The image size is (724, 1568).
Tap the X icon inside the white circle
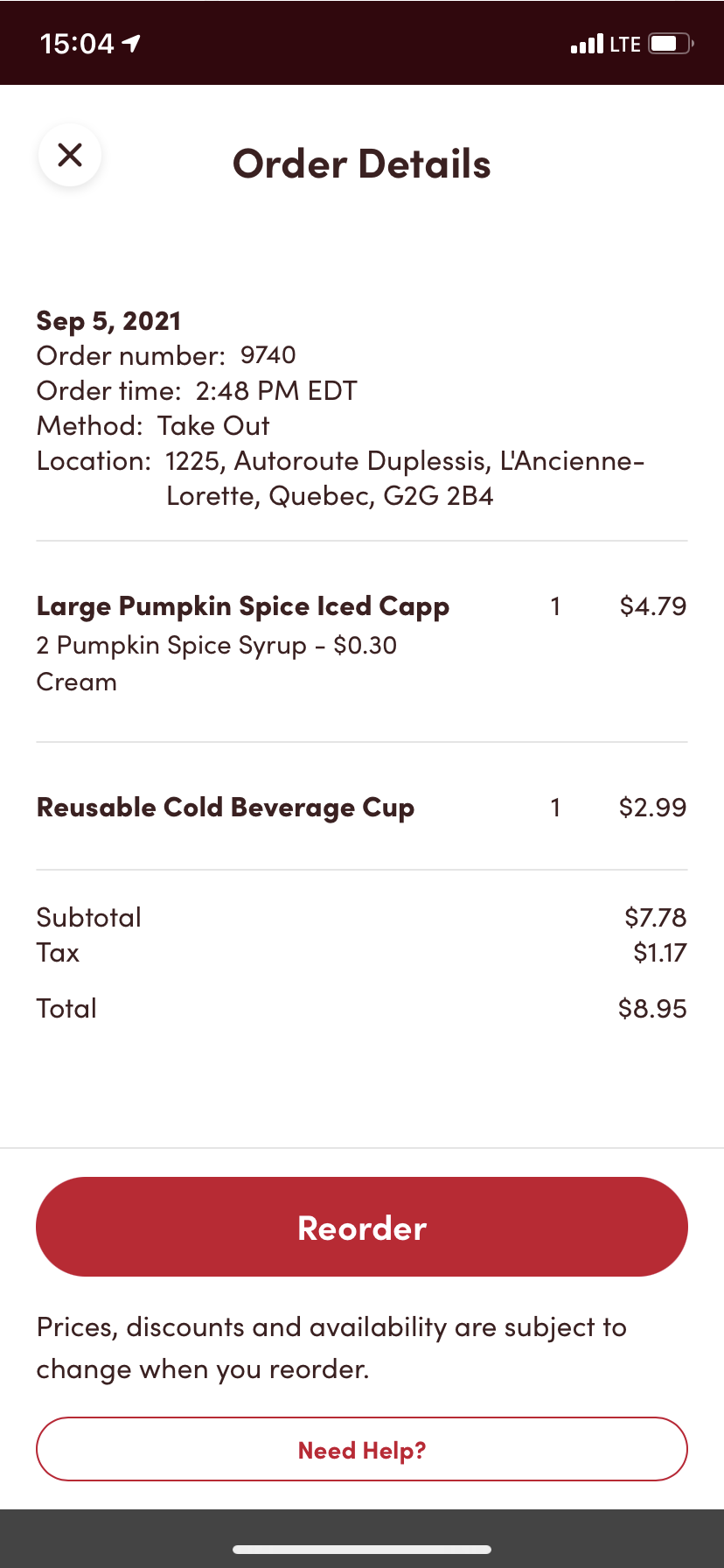click(69, 154)
